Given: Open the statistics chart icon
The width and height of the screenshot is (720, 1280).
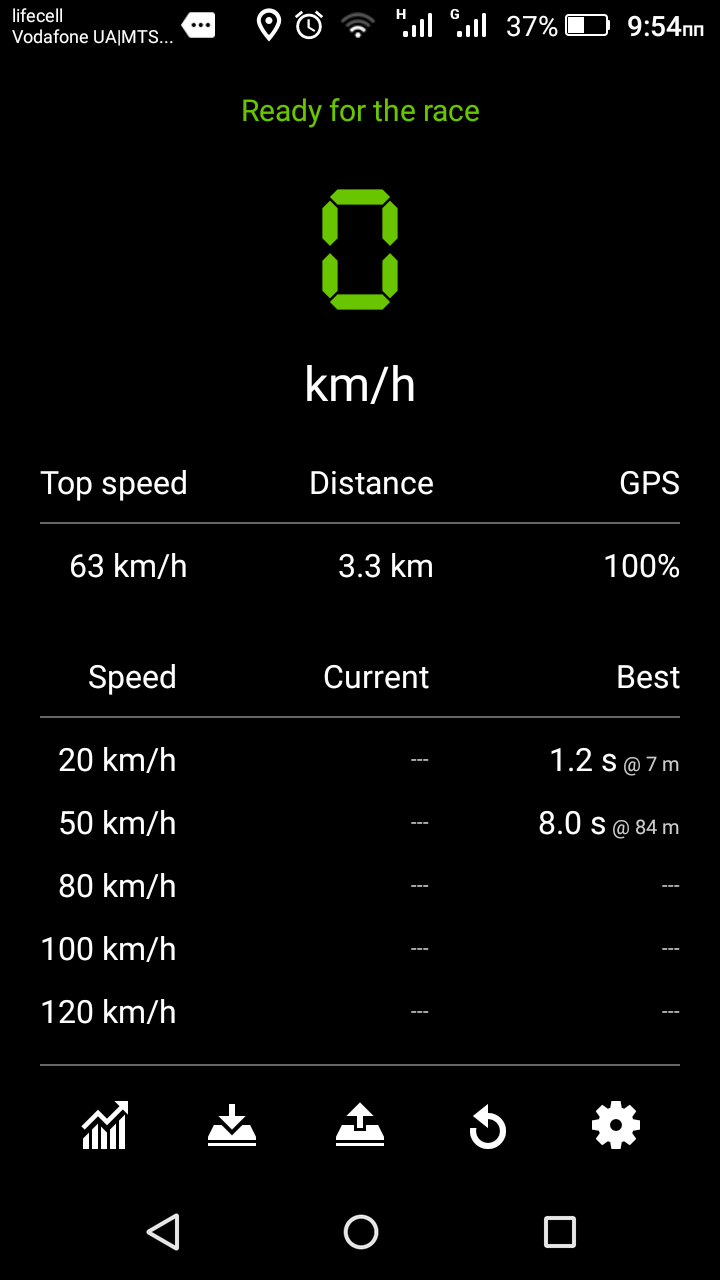Looking at the screenshot, I should point(105,1126).
